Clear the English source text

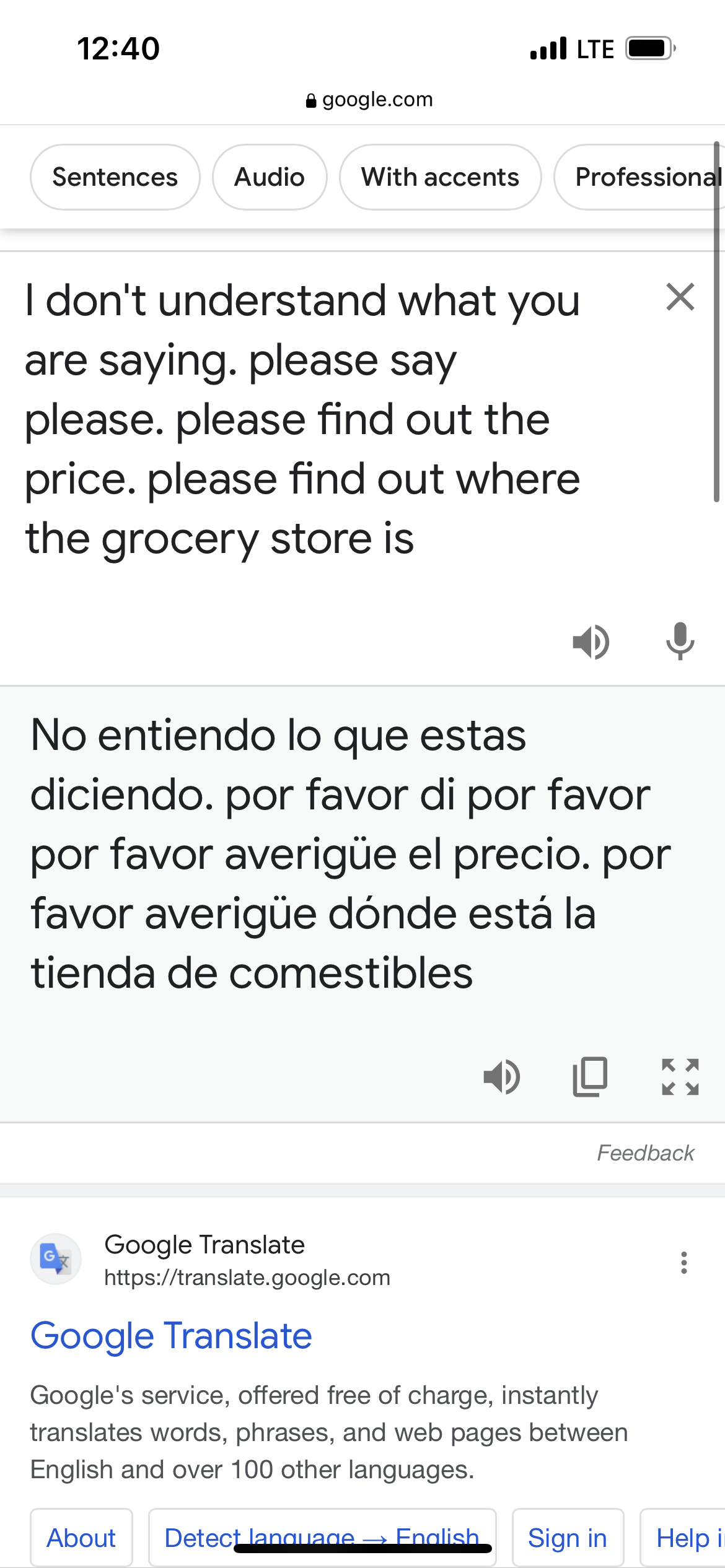click(x=680, y=297)
